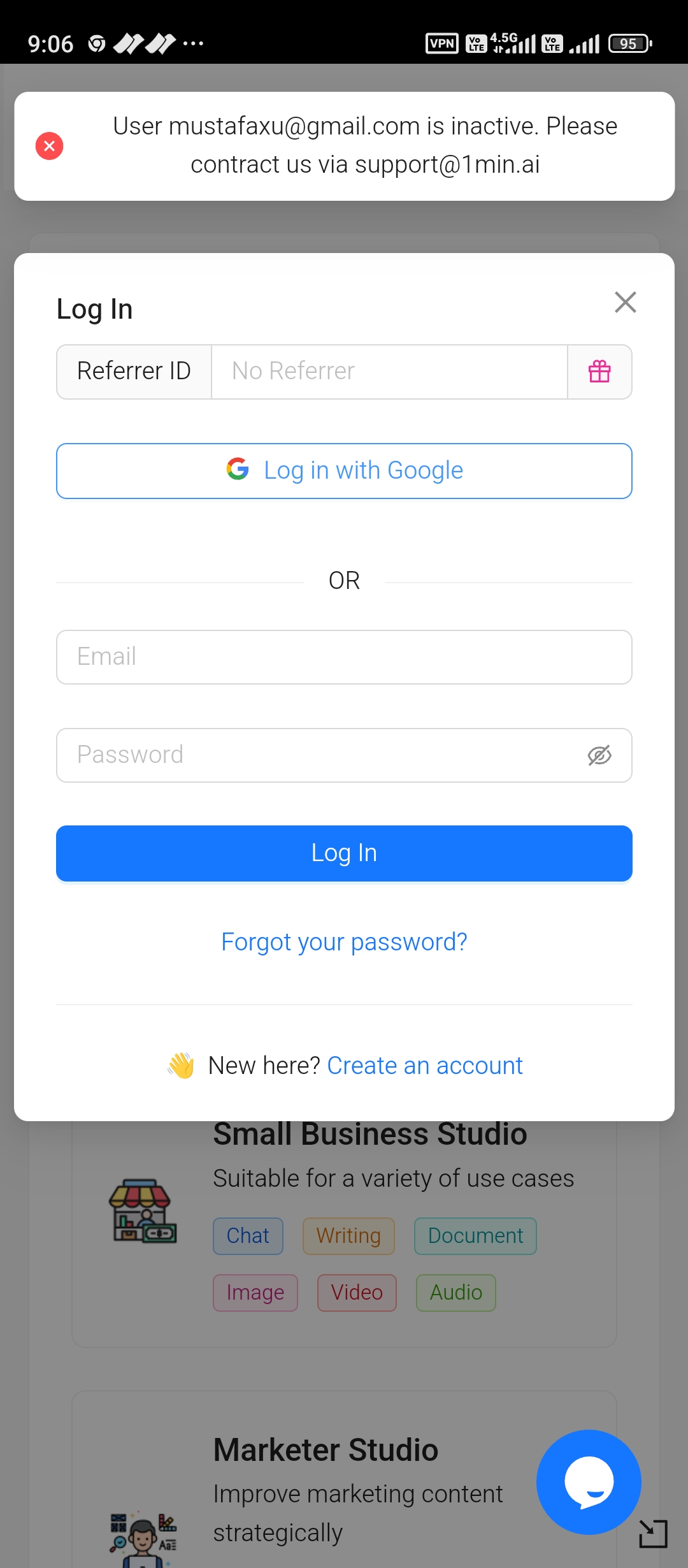688x1568 pixels.
Task: Tap the Referrer ID input field
Action: [389, 372]
